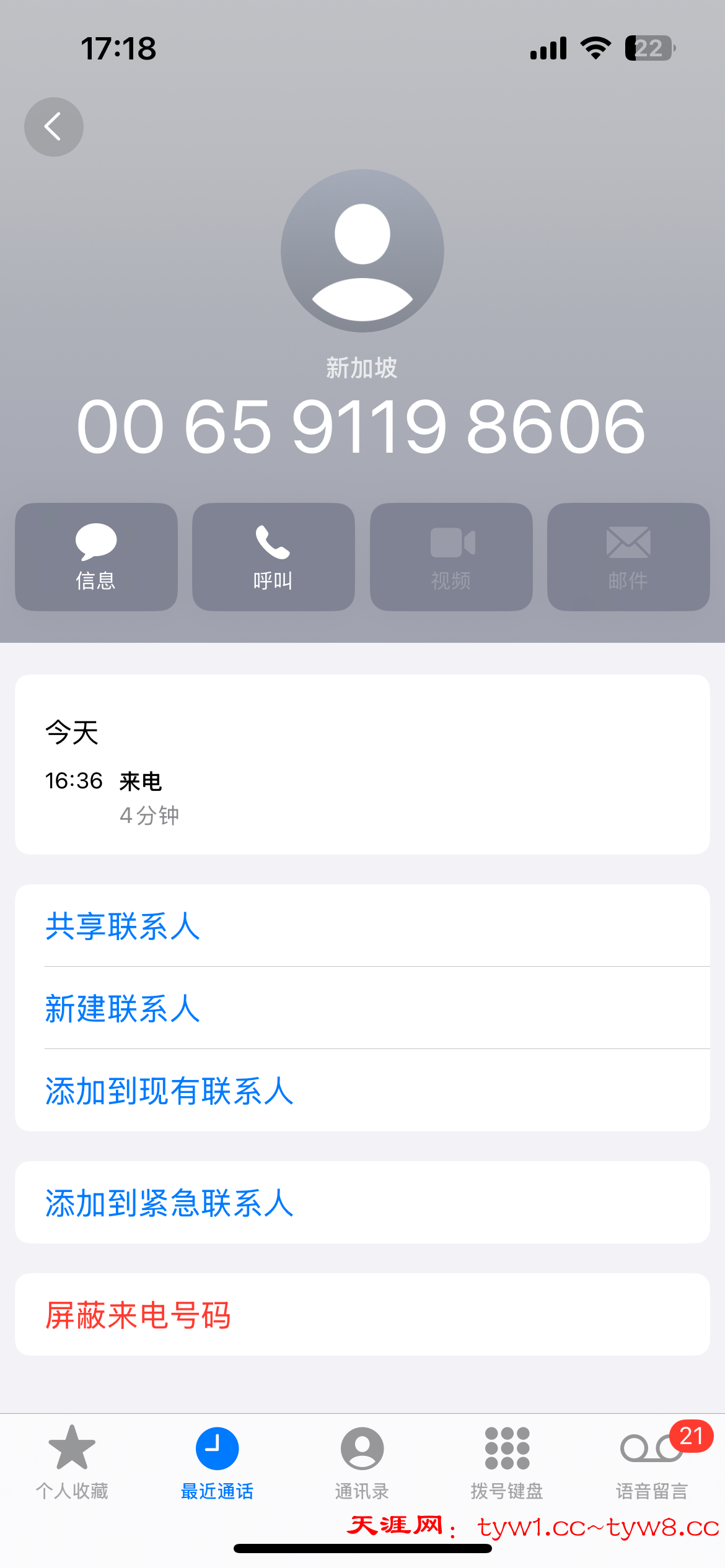The image size is (725, 1568).
Task: Go back to the recent calls list
Action: pos(54,127)
